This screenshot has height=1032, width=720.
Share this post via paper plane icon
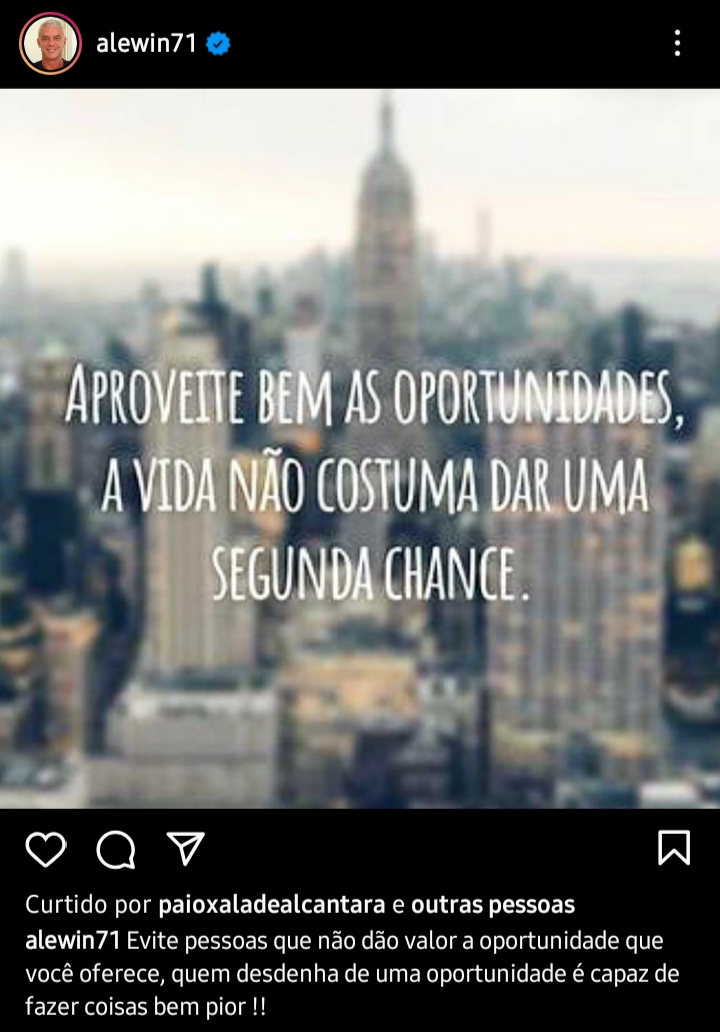pyautogui.click(x=186, y=848)
